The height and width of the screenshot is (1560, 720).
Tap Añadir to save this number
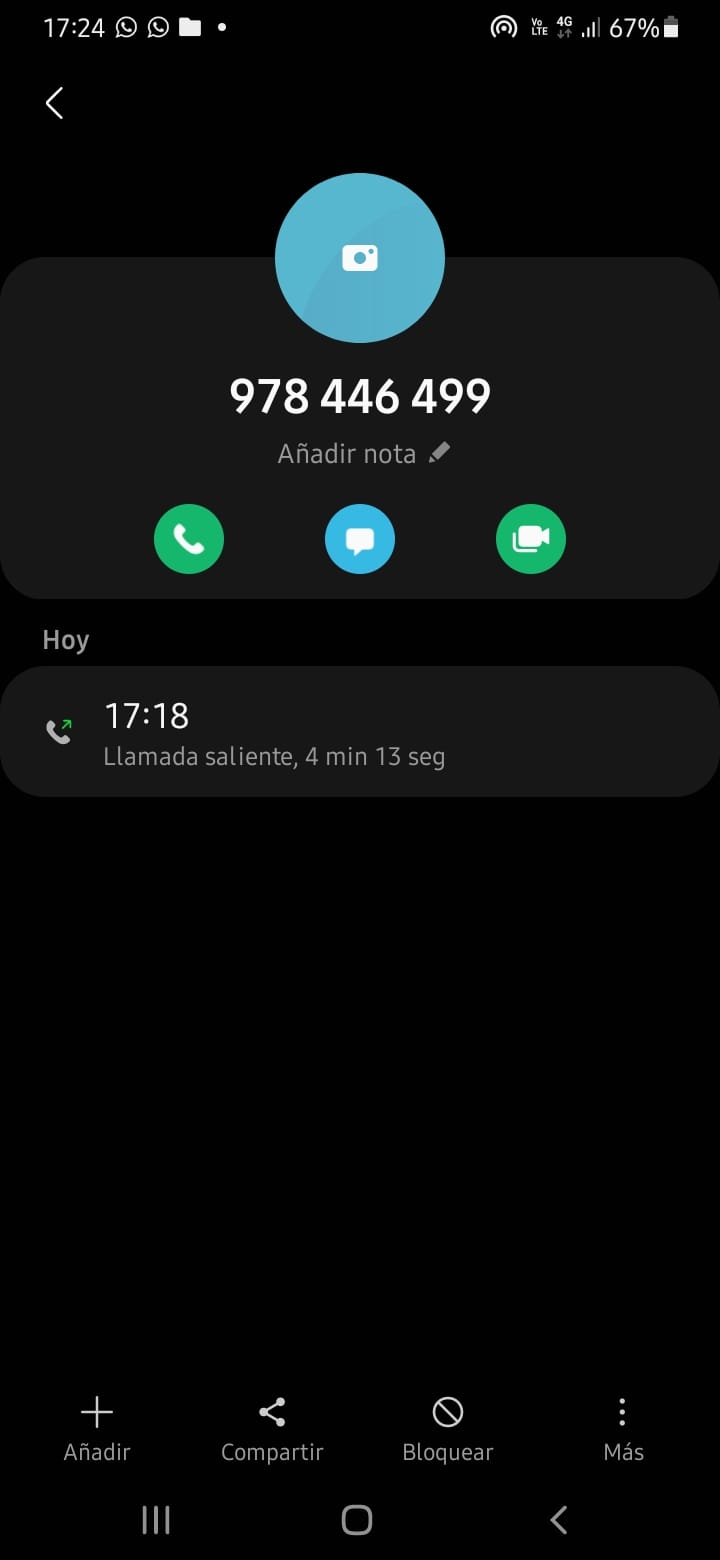point(97,1430)
